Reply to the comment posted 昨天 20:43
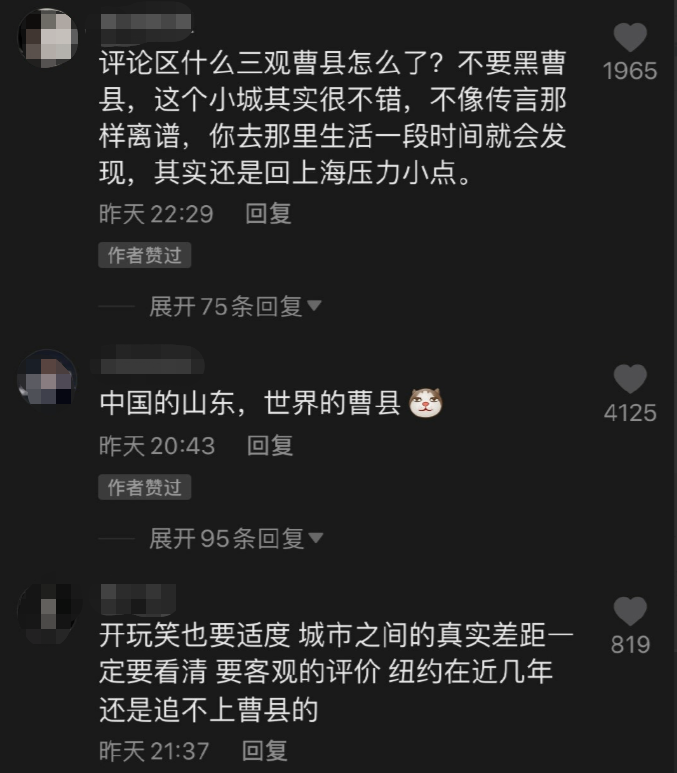Screen dimensions: 677x773 pos(269,445)
